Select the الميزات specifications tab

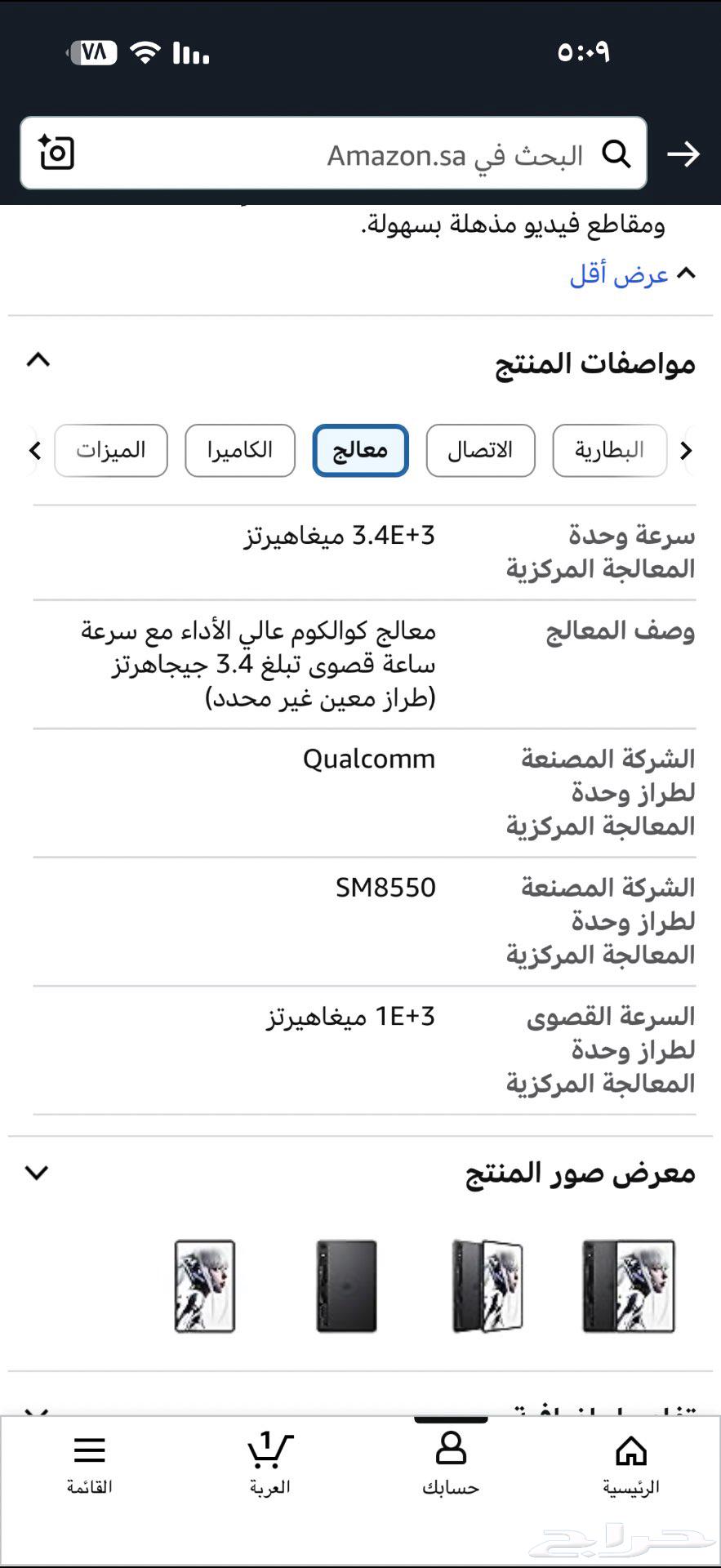(x=110, y=450)
